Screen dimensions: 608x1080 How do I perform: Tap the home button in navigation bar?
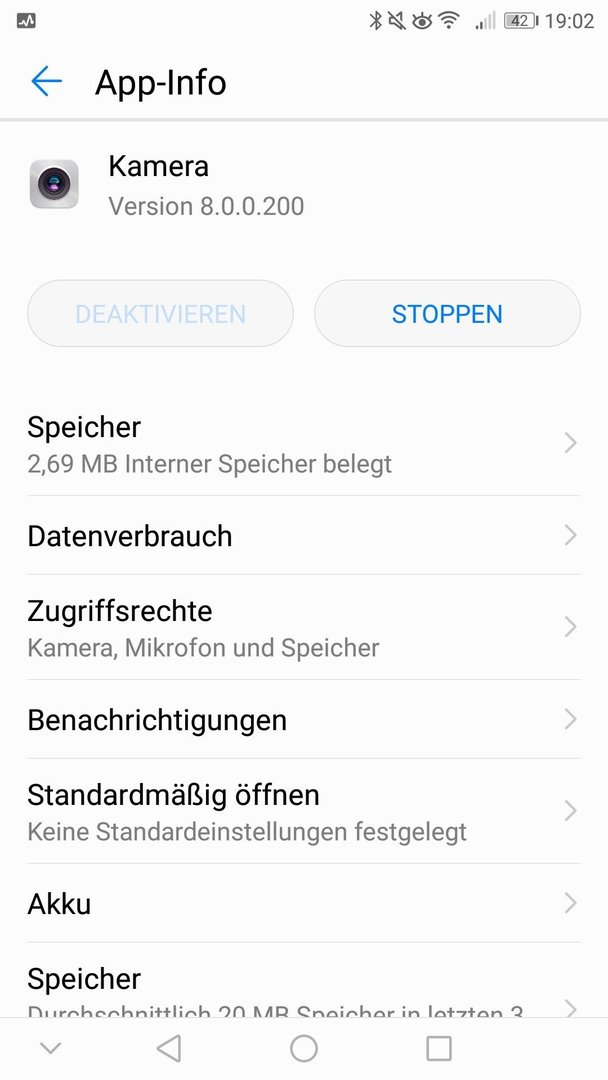click(x=304, y=1048)
